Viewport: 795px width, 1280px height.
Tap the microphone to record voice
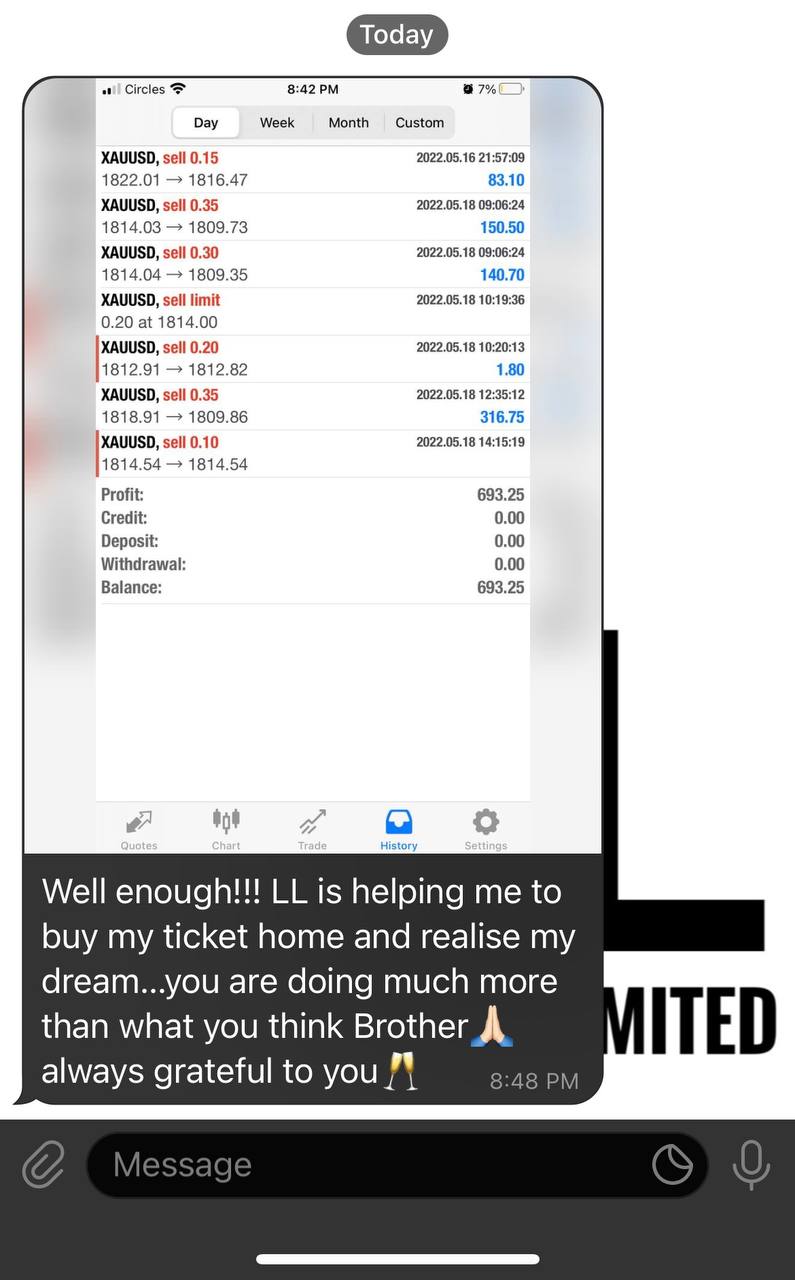click(x=751, y=1165)
